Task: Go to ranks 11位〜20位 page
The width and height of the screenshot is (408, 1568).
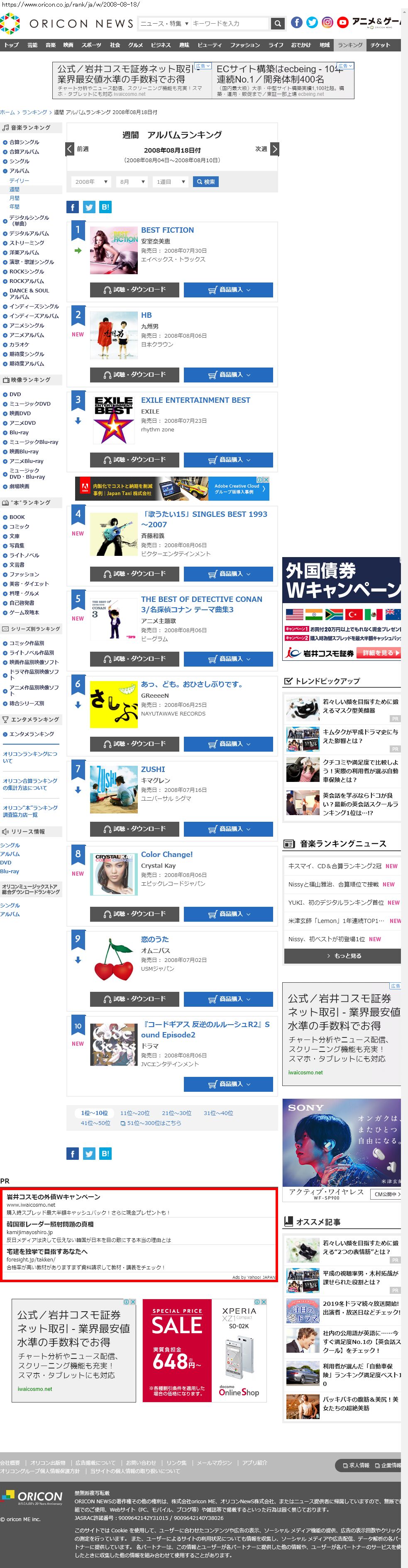Action: click(134, 1113)
